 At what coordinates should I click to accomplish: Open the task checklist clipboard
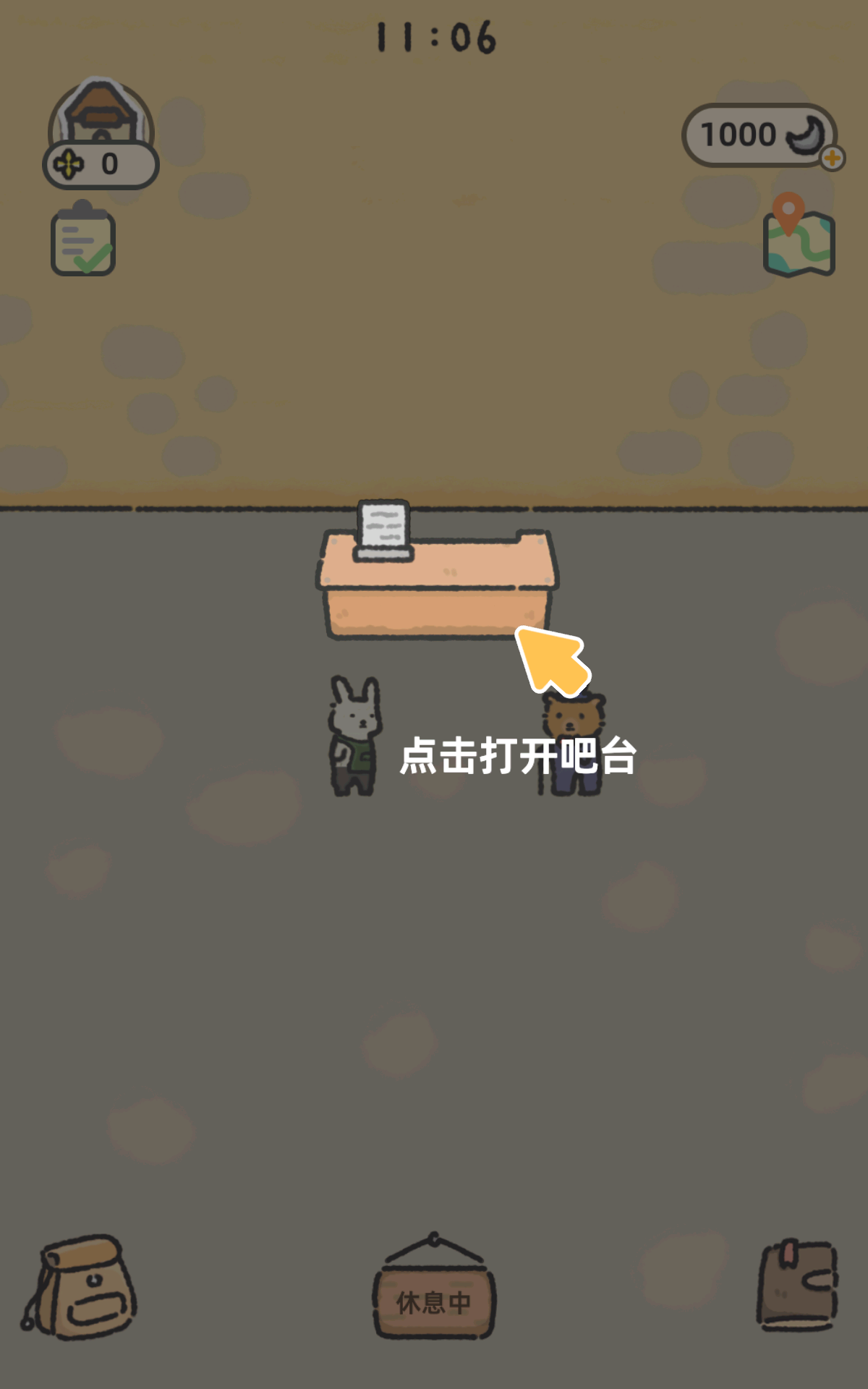(83, 240)
